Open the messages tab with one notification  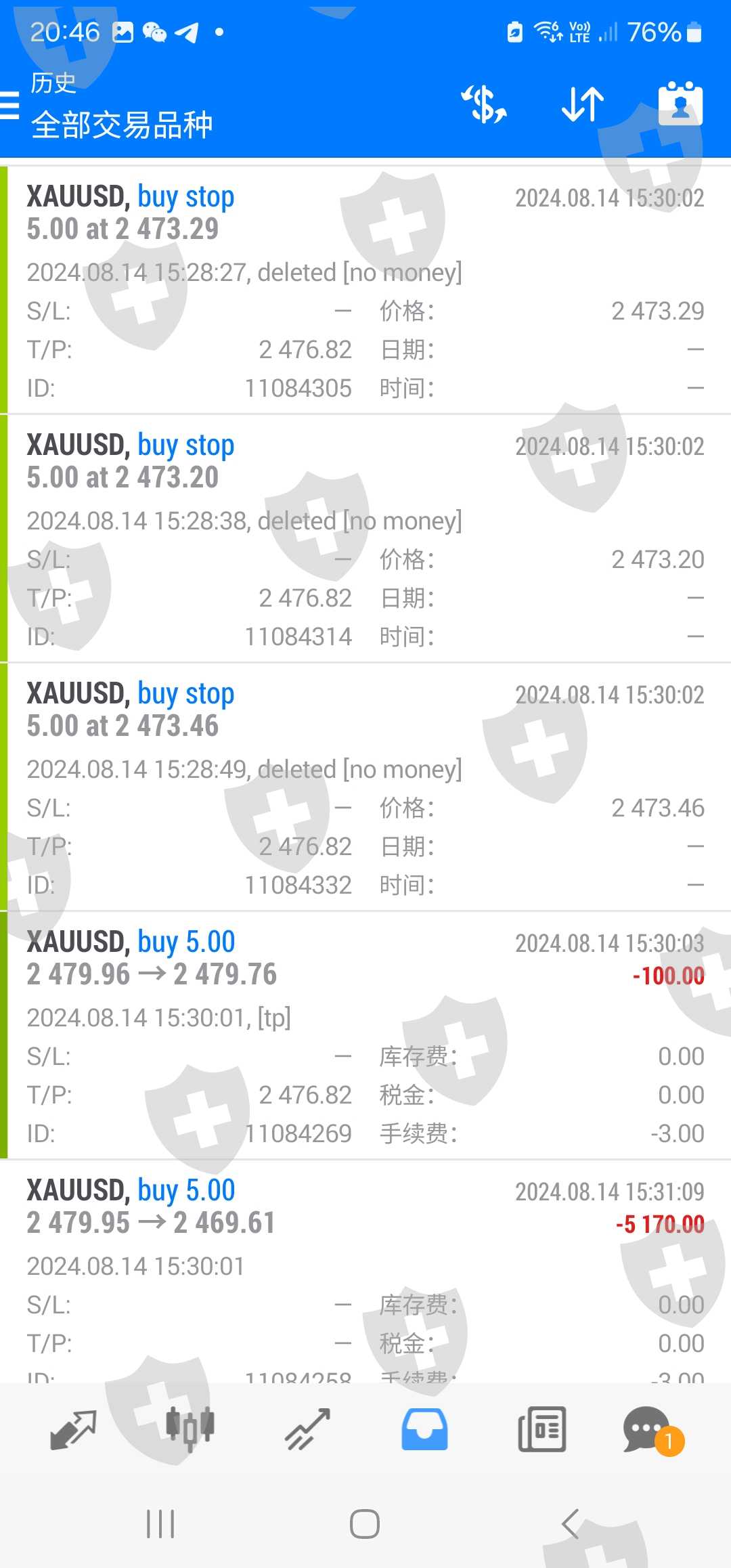pos(651,1430)
